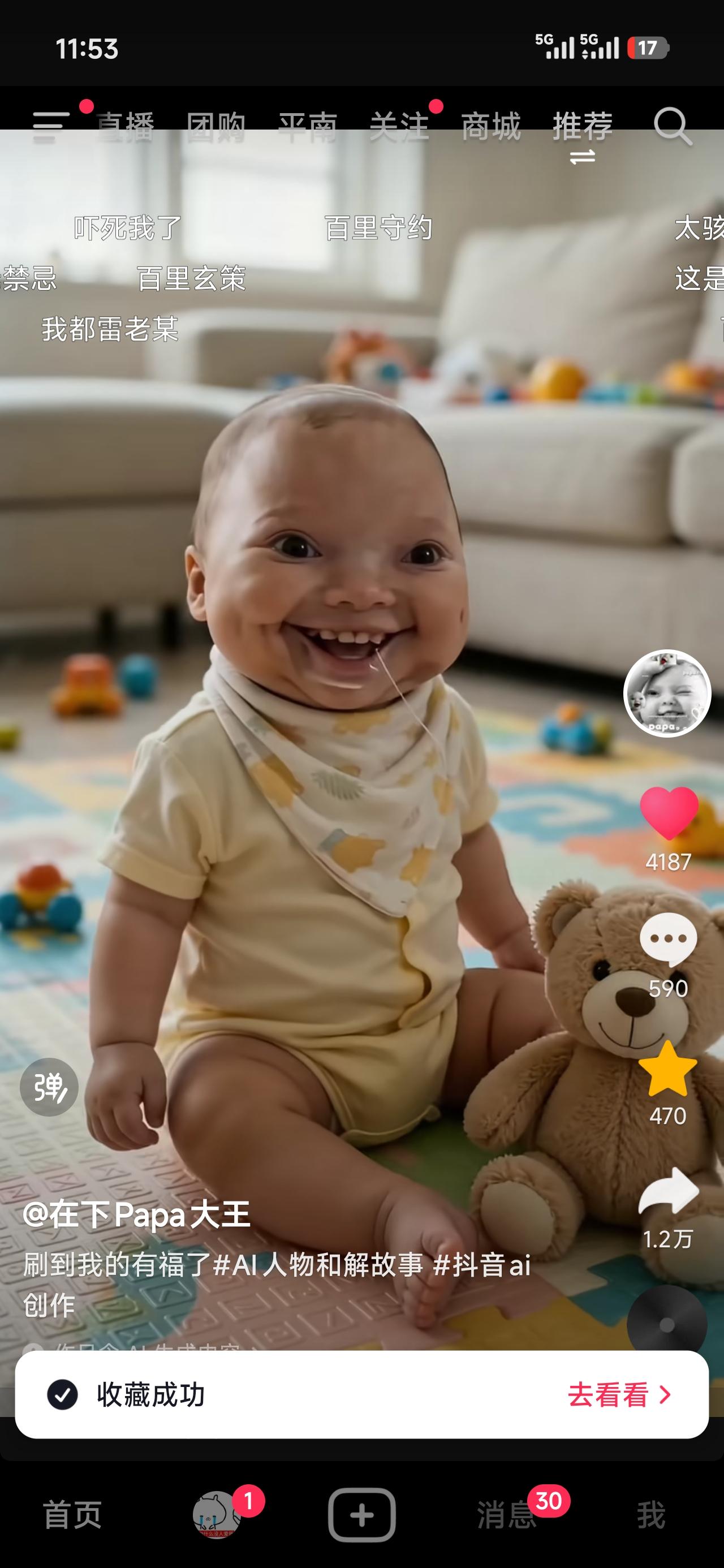Switch to the 商城 tab

point(491,127)
